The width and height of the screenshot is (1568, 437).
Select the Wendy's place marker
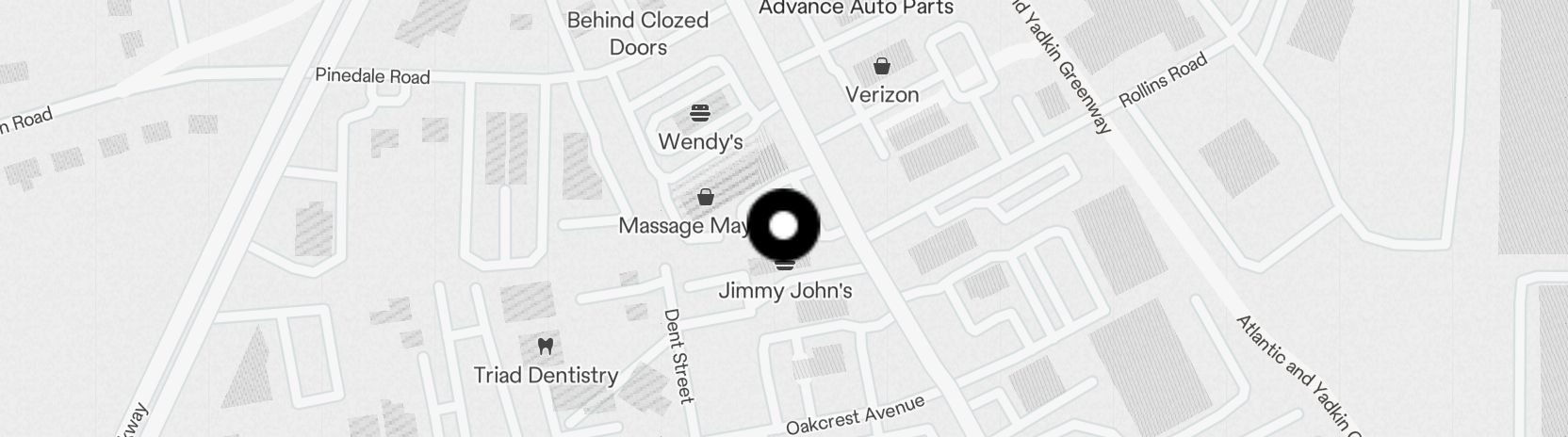pyautogui.click(x=699, y=114)
